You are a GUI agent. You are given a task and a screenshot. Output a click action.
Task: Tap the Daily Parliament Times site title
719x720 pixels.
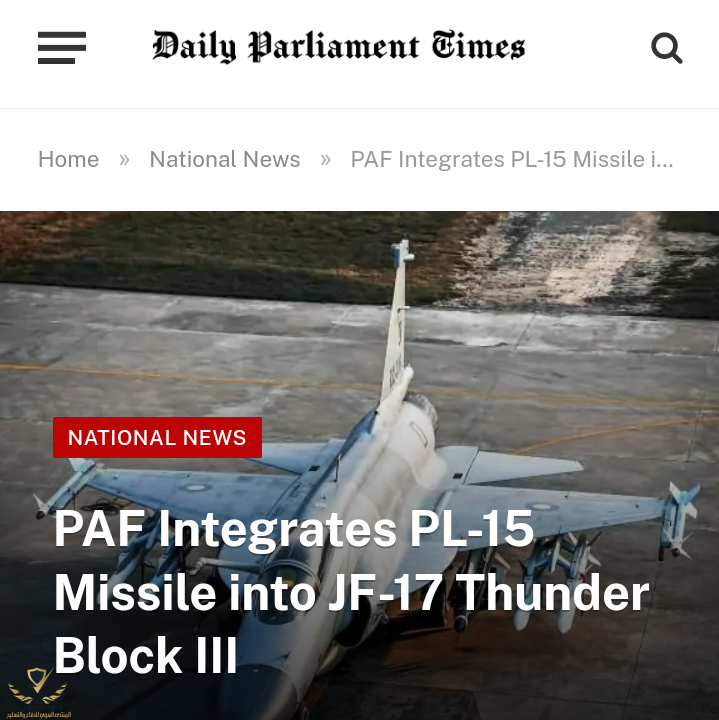[338, 47]
